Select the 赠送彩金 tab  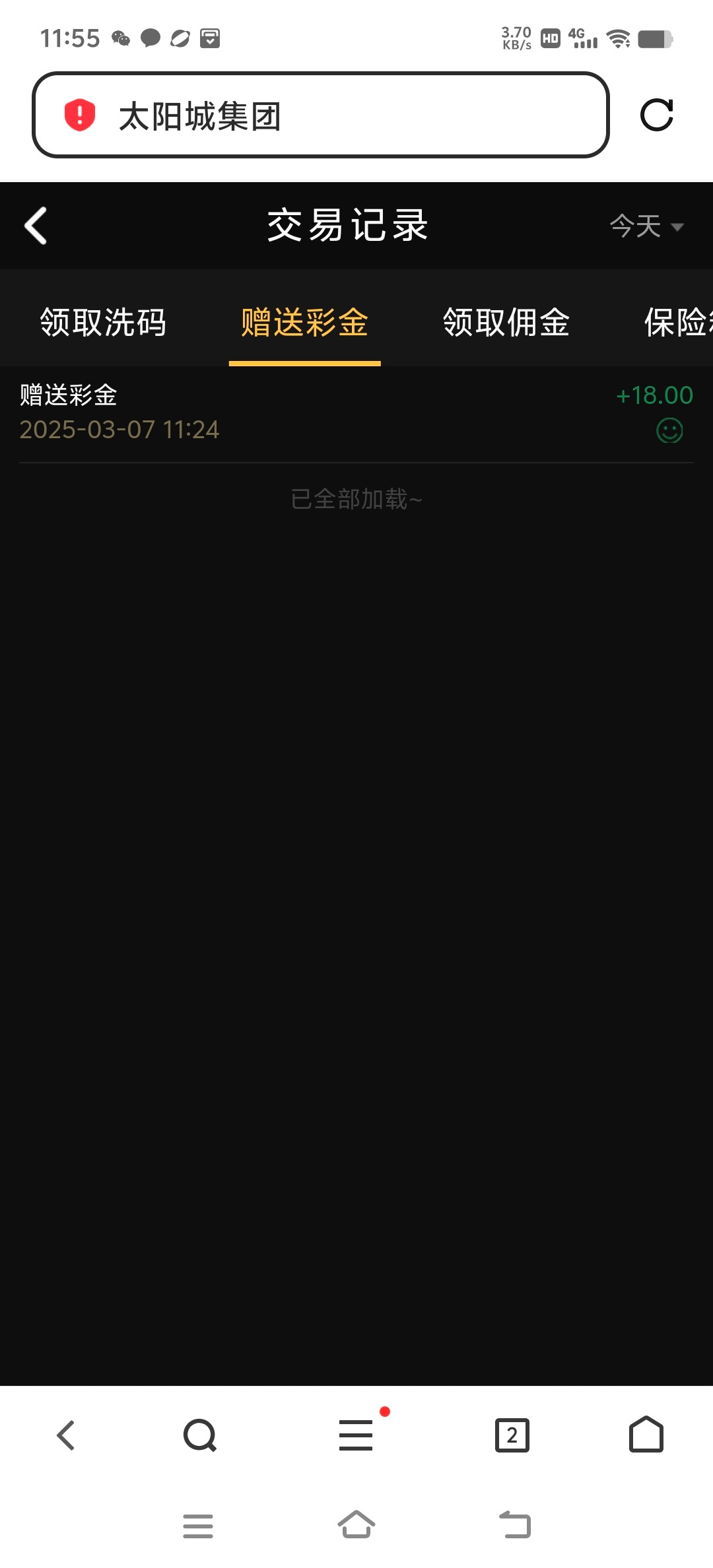(x=304, y=323)
